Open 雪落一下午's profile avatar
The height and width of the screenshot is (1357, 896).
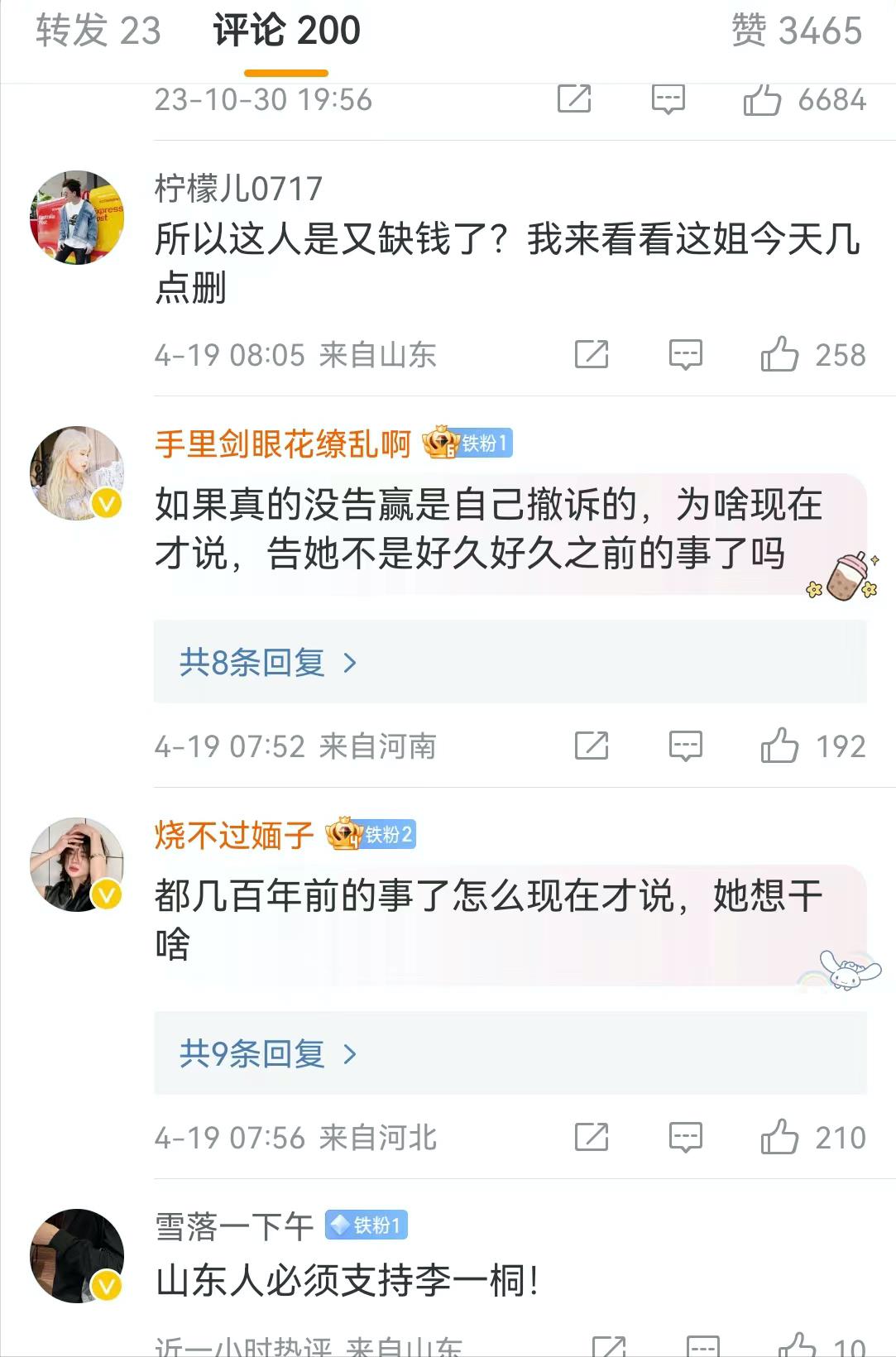(x=77, y=1256)
